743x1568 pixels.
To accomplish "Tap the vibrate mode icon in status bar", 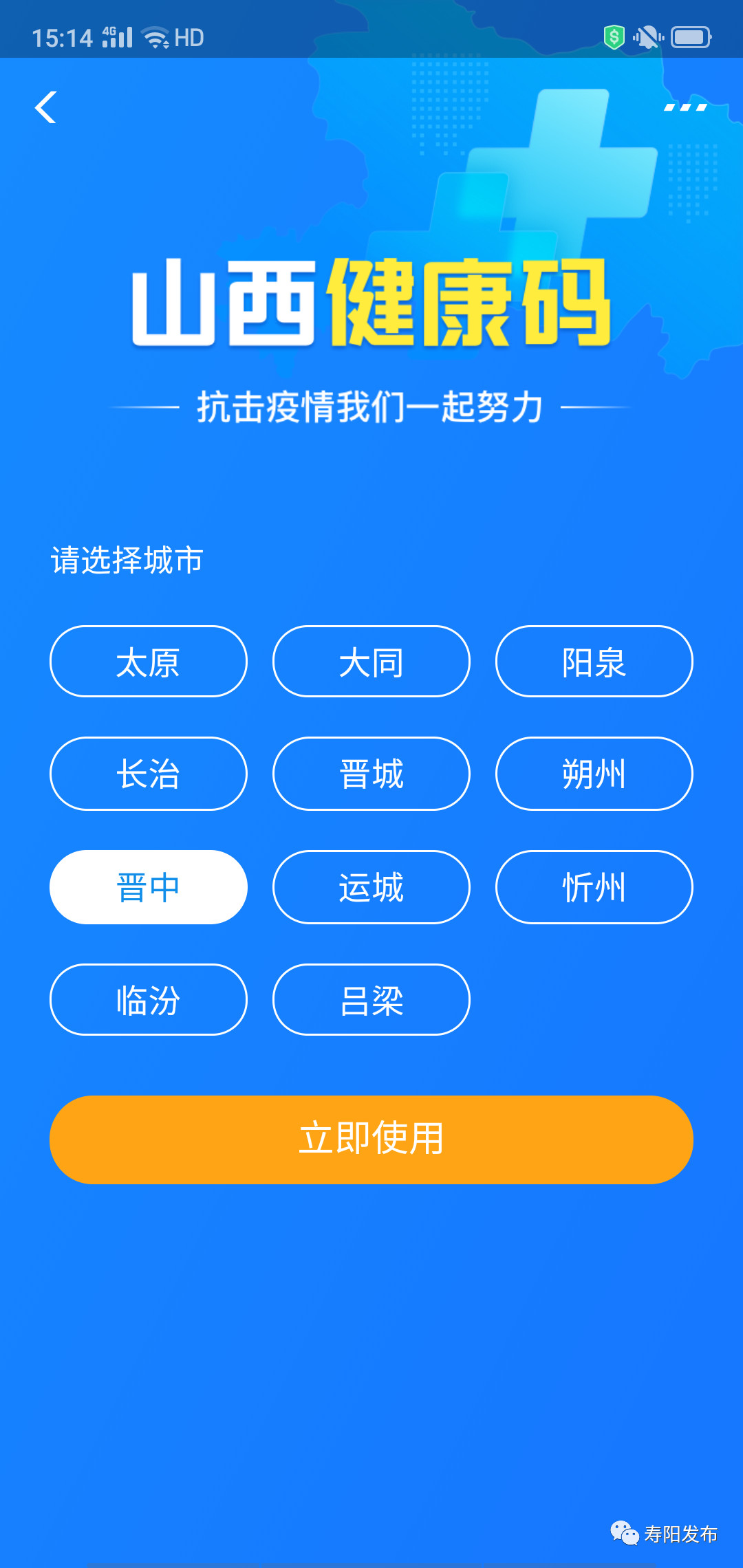I will pyautogui.click(x=647, y=37).
